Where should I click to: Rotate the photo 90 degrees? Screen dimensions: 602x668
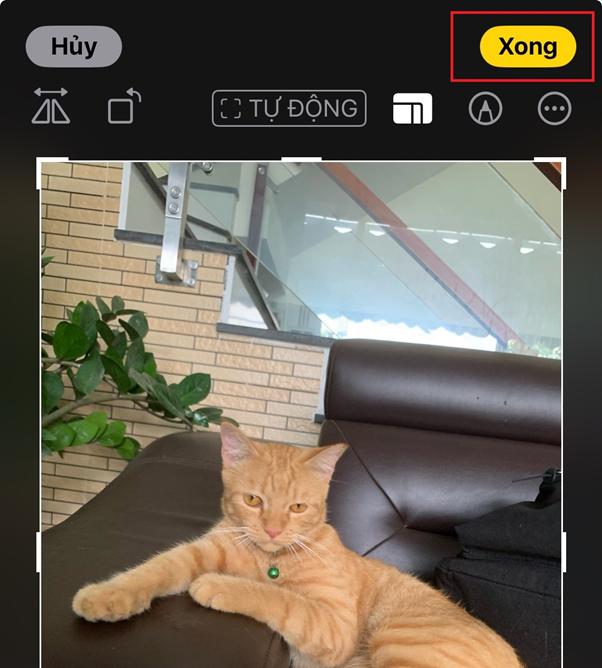coord(124,107)
